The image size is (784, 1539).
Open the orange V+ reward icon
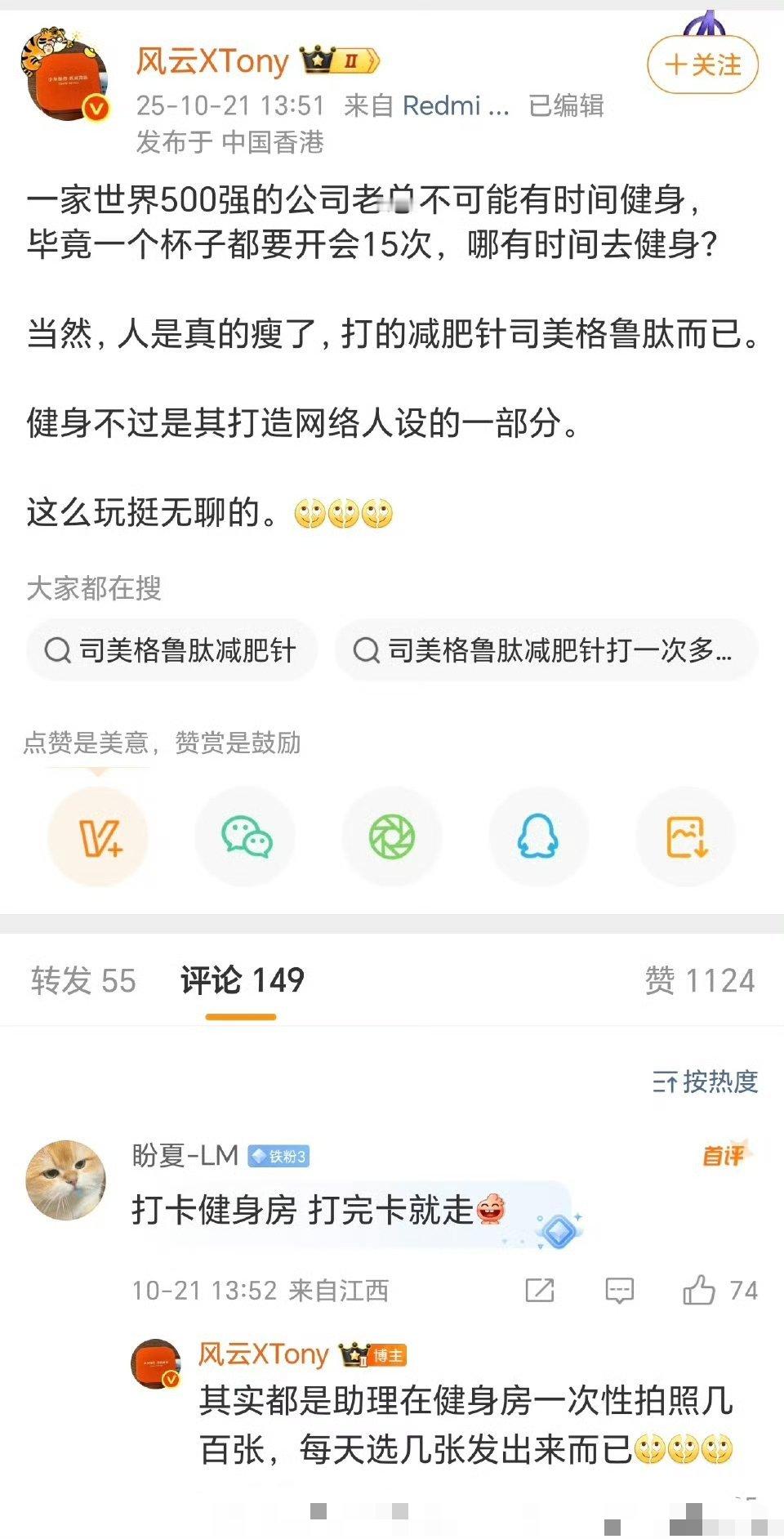pyautogui.click(x=98, y=836)
